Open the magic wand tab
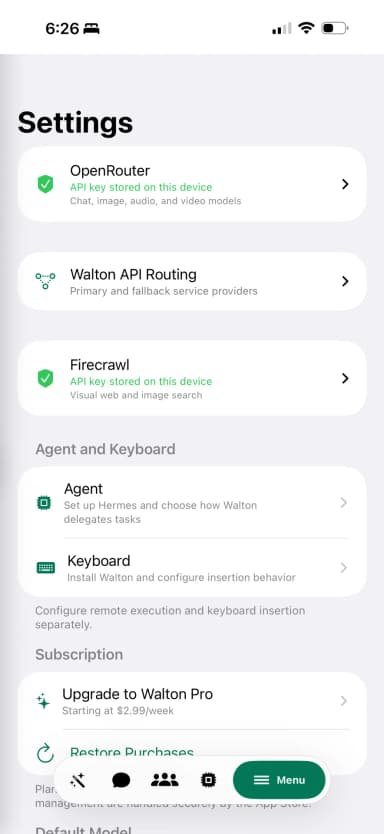 coord(78,780)
